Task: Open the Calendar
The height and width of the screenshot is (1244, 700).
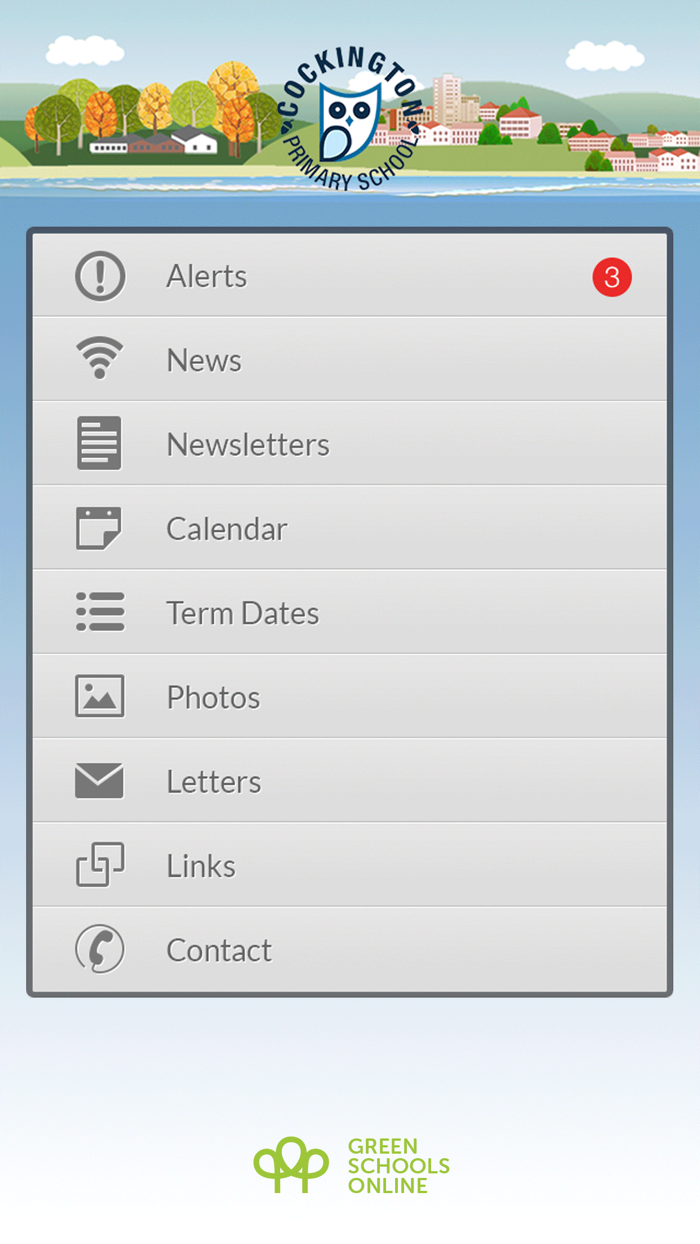Action: point(349,528)
